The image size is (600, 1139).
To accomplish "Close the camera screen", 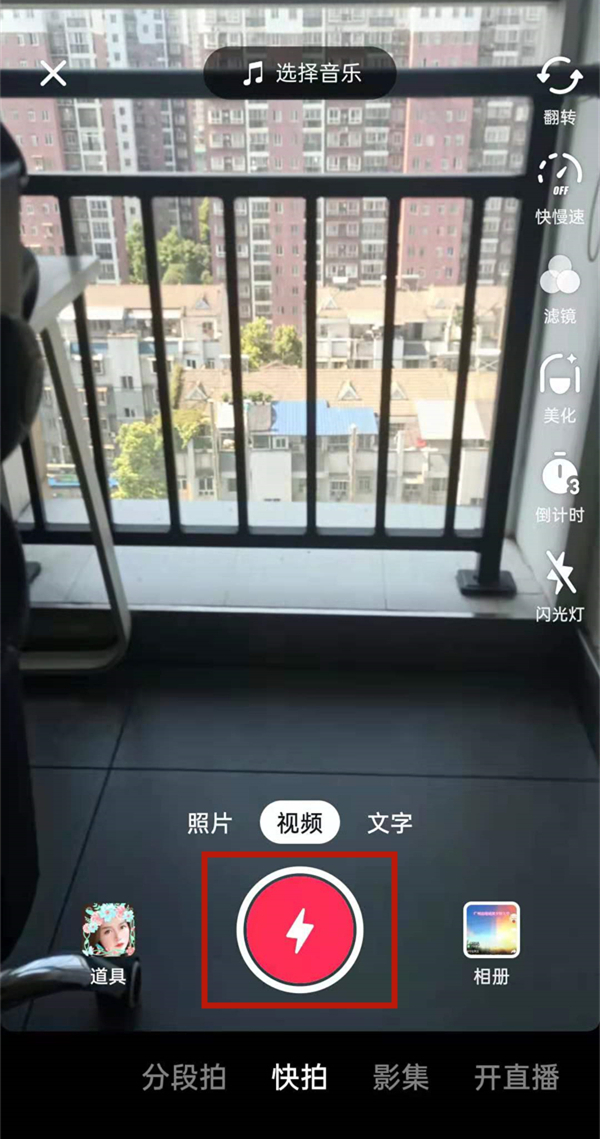I will [53, 73].
